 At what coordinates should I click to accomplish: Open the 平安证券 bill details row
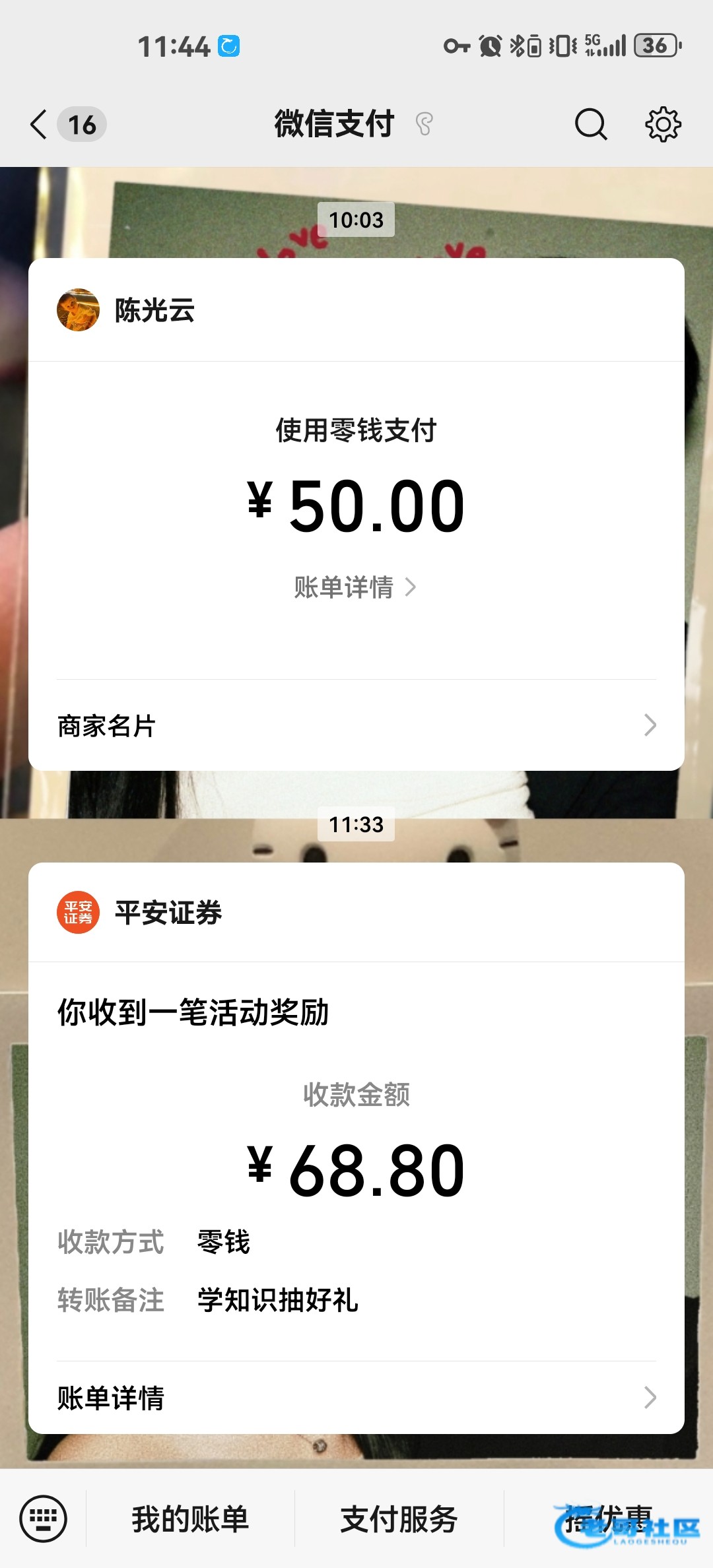(x=356, y=1398)
